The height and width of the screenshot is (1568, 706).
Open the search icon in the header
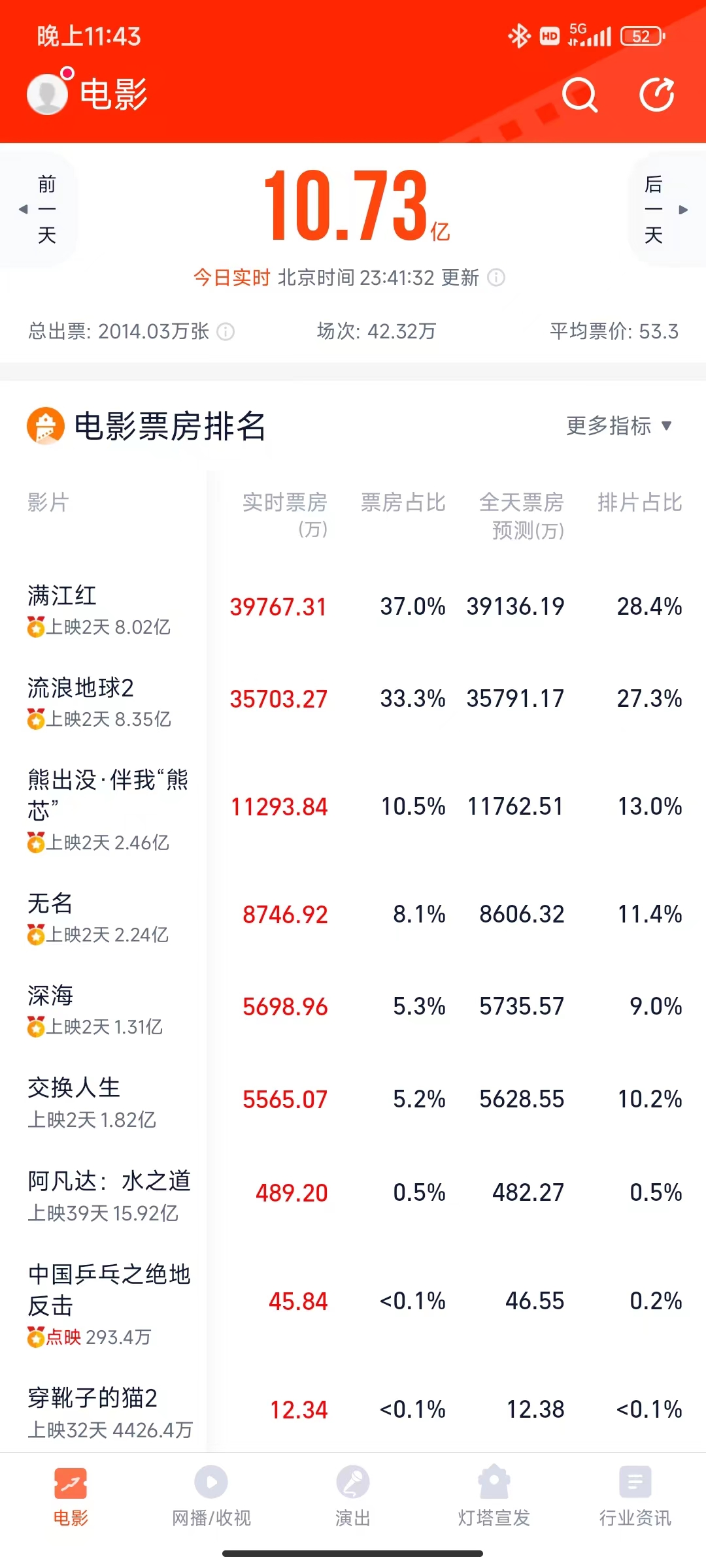point(580,95)
